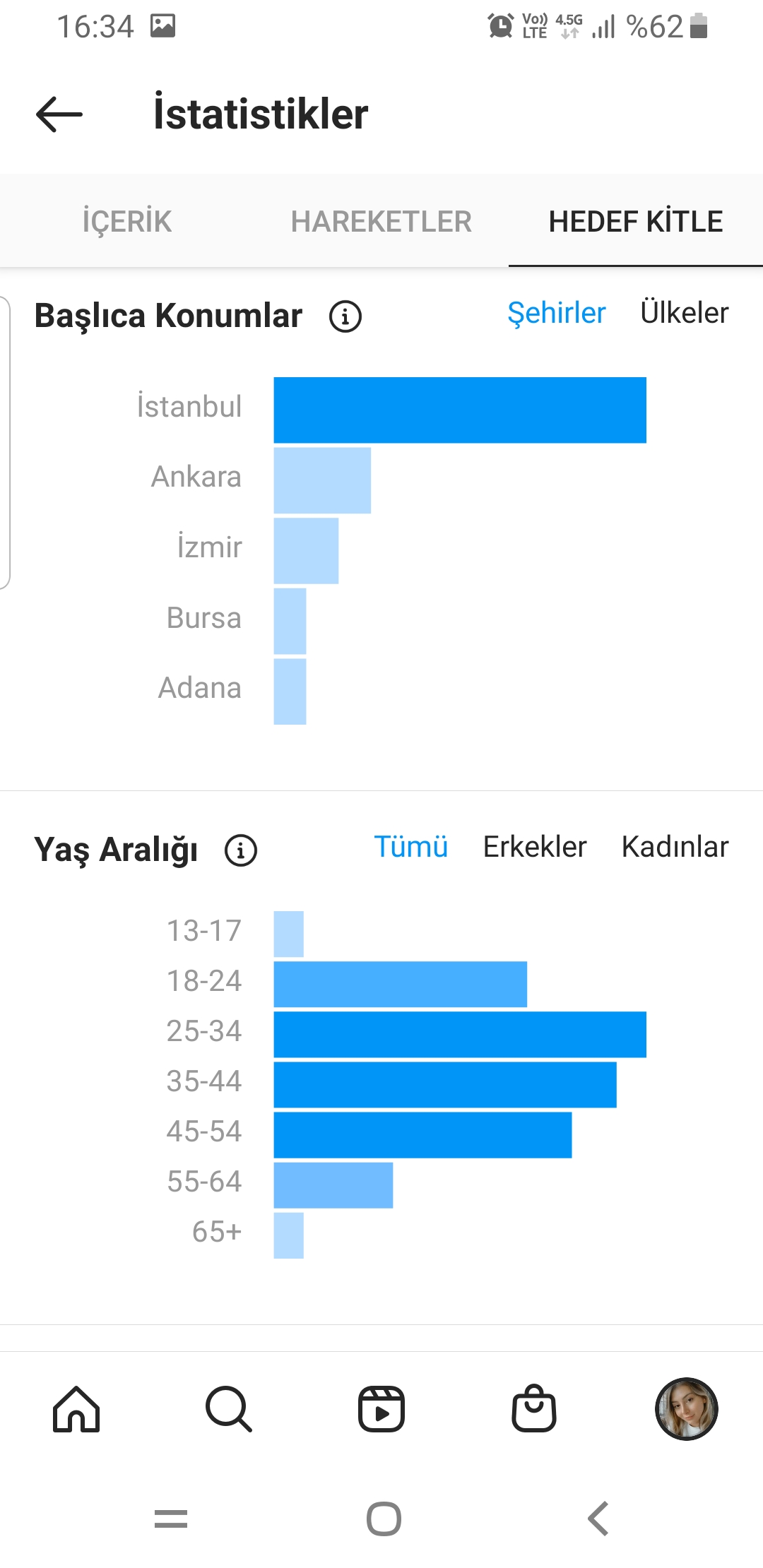
Task: Open the Reels video tab
Action: point(381,1409)
